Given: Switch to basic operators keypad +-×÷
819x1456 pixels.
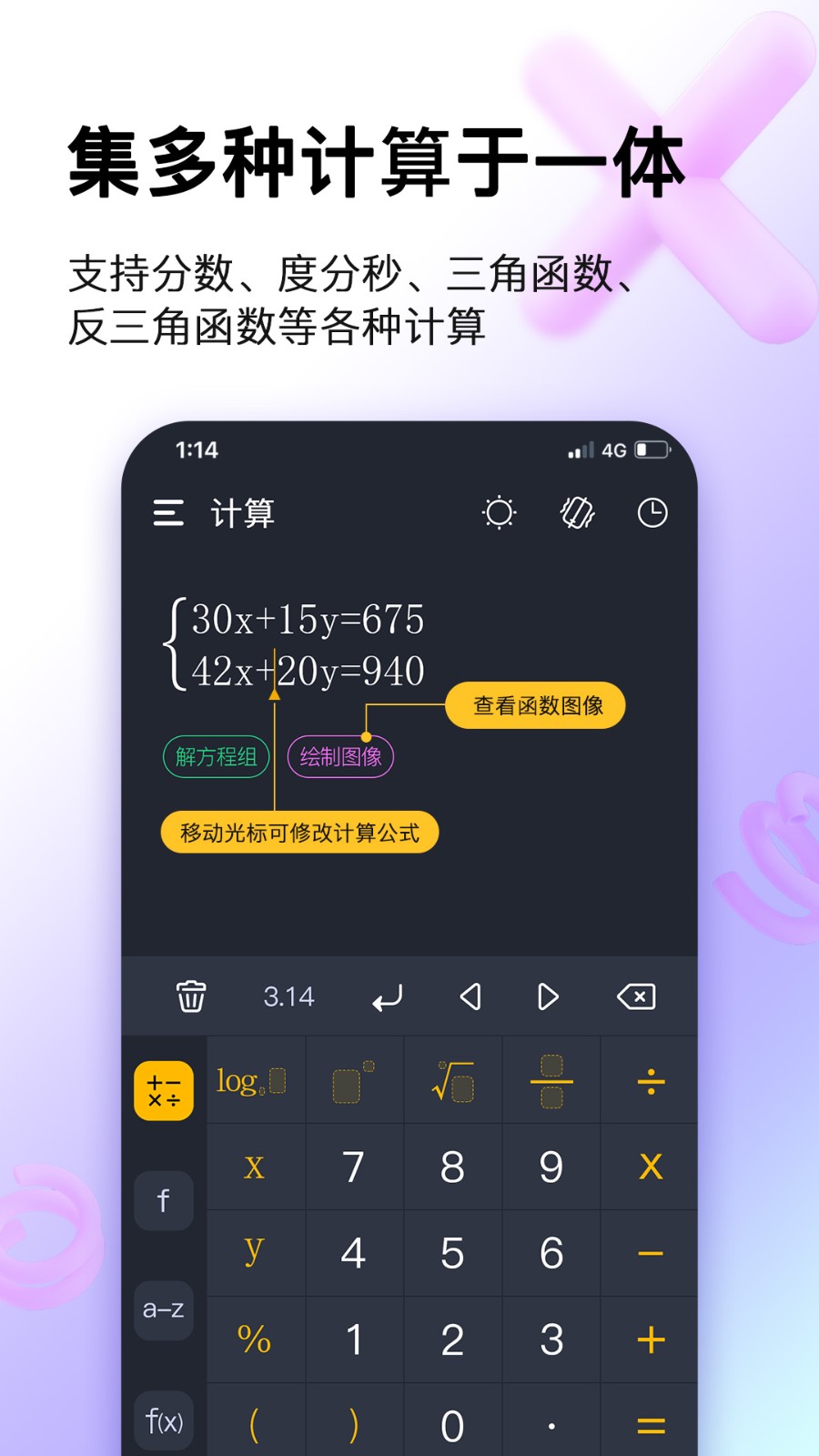Looking at the screenshot, I should tap(163, 1090).
